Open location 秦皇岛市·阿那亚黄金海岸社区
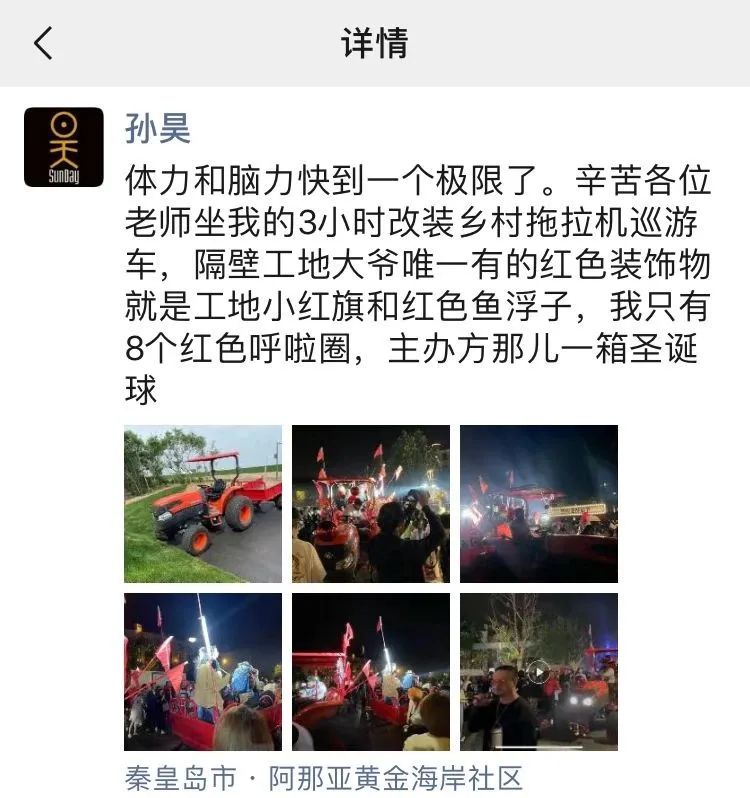The width and height of the screenshot is (750, 798). click(x=324, y=779)
